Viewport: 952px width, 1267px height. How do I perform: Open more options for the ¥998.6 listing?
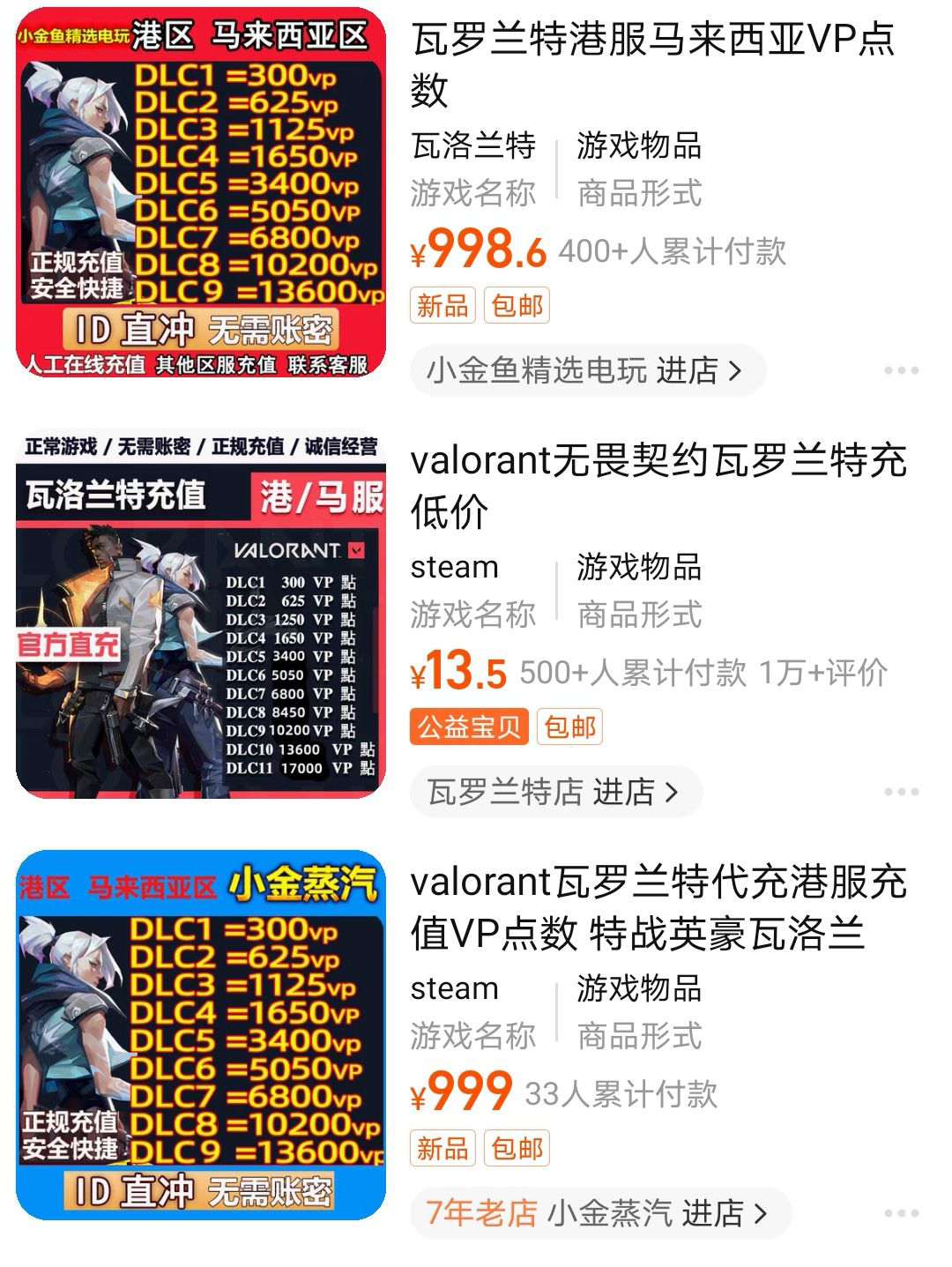(901, 370)
